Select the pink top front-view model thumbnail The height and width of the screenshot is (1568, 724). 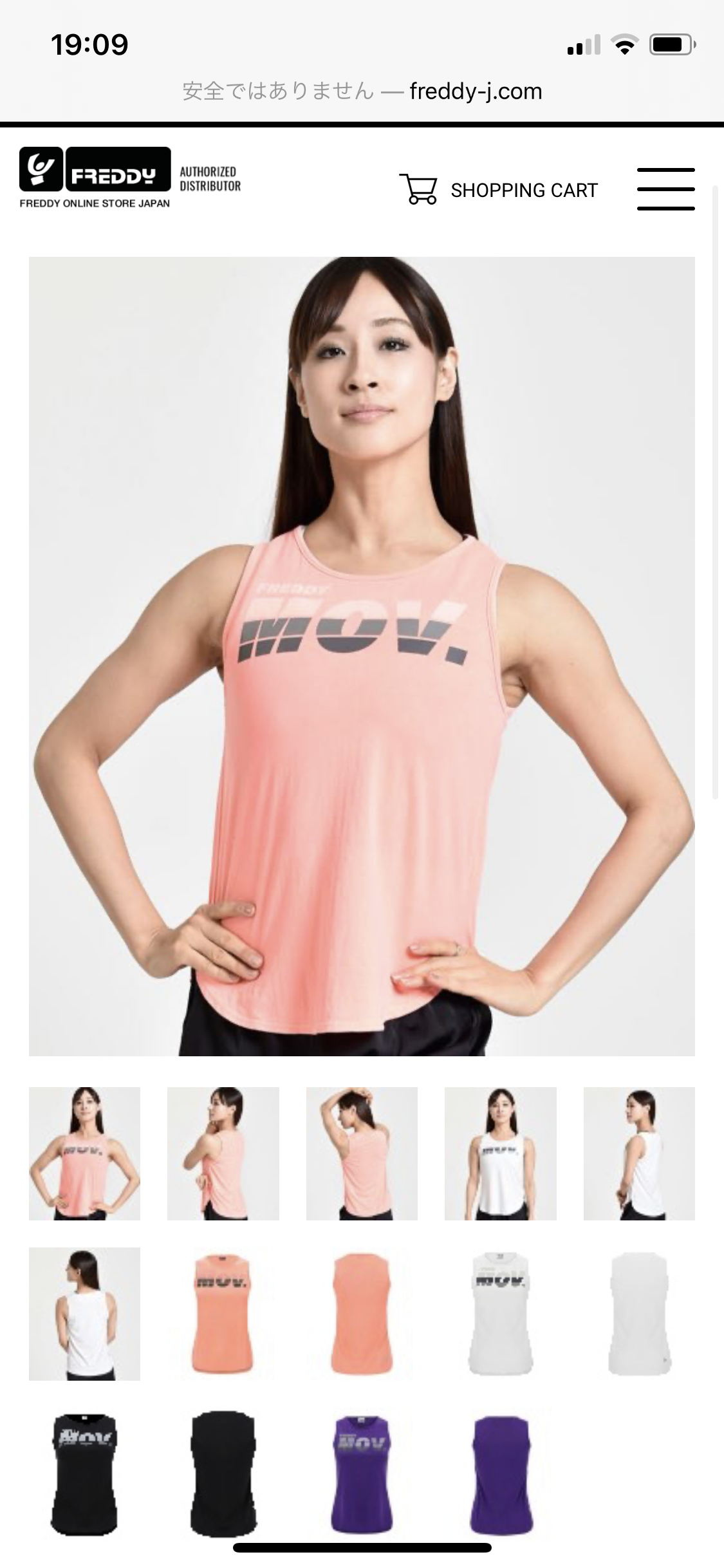point(84,1153)
